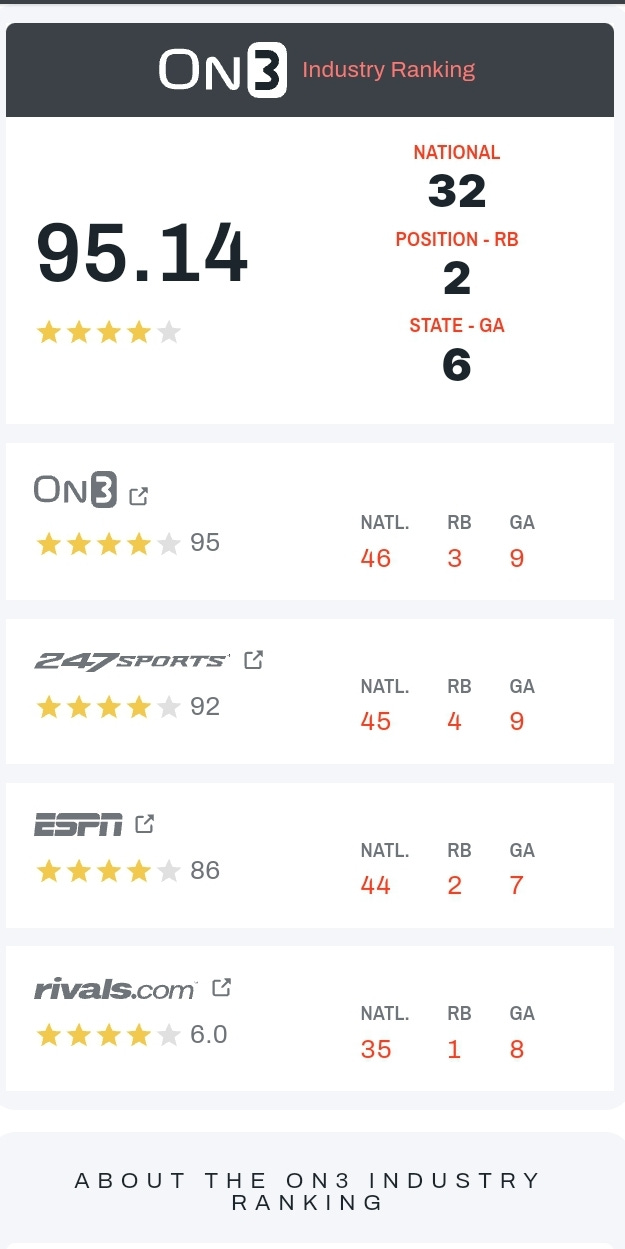
Task: Open the Rivals.com external link icon
Action: coord(222,987)
